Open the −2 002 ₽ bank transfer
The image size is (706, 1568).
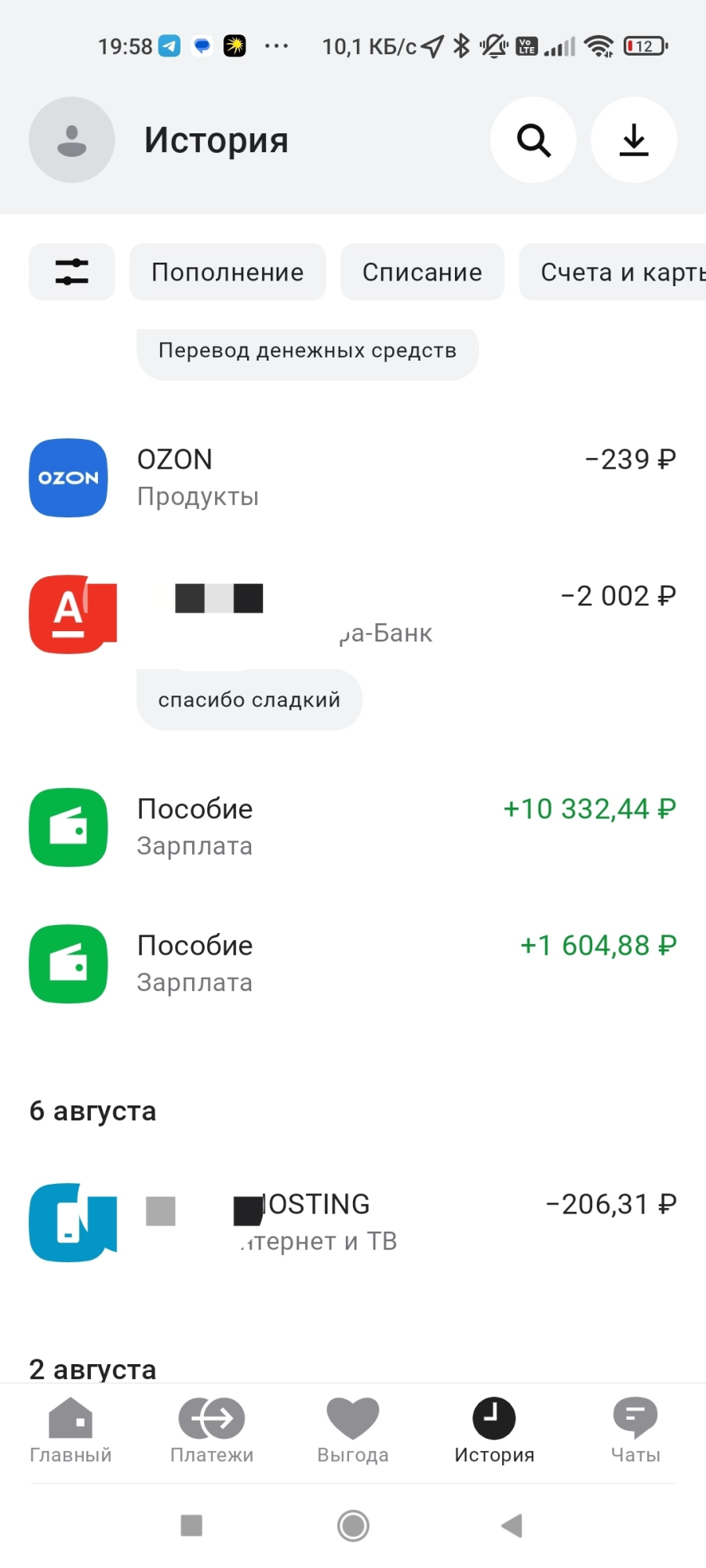[353, 614]
